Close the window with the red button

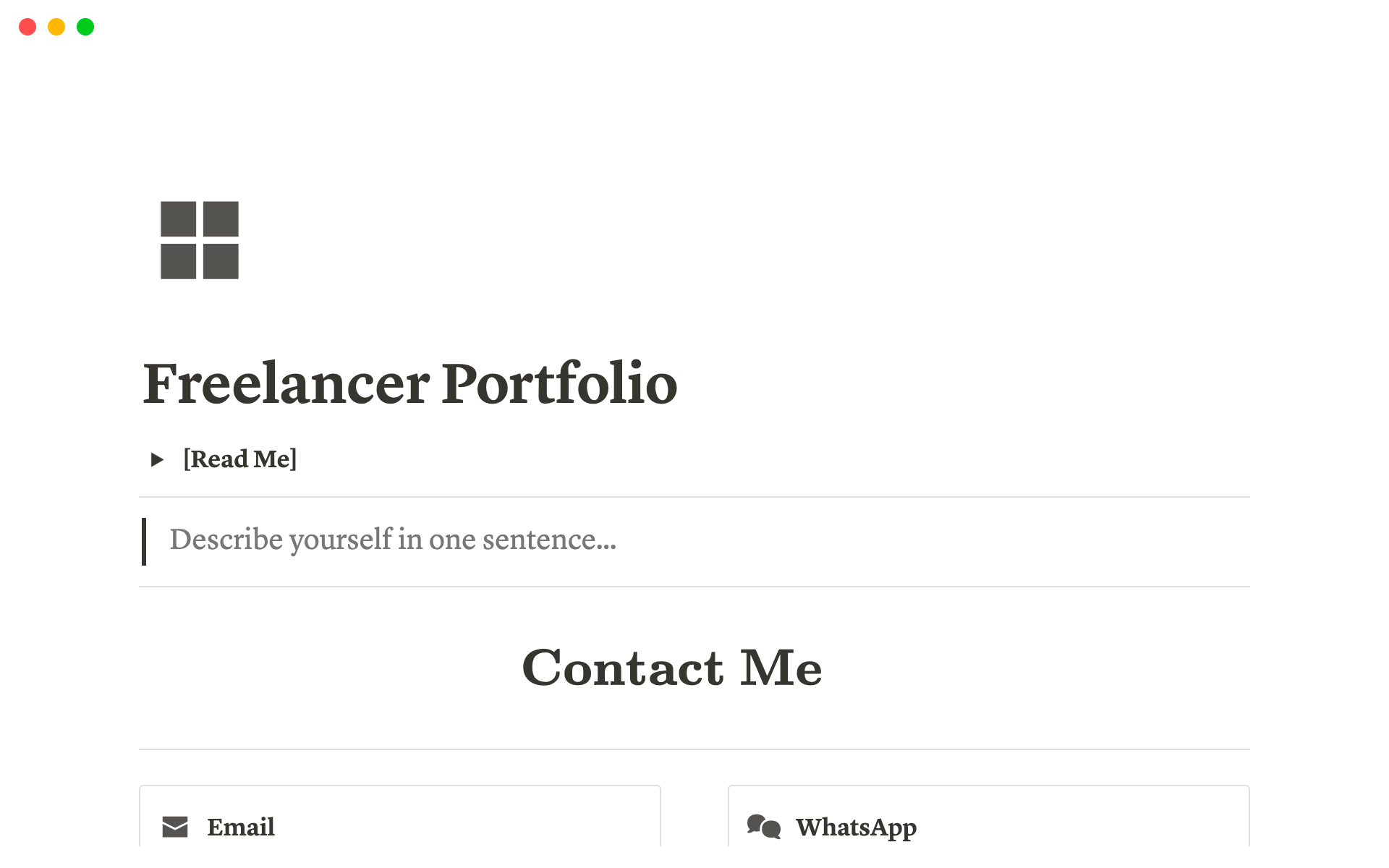(27, 27)
